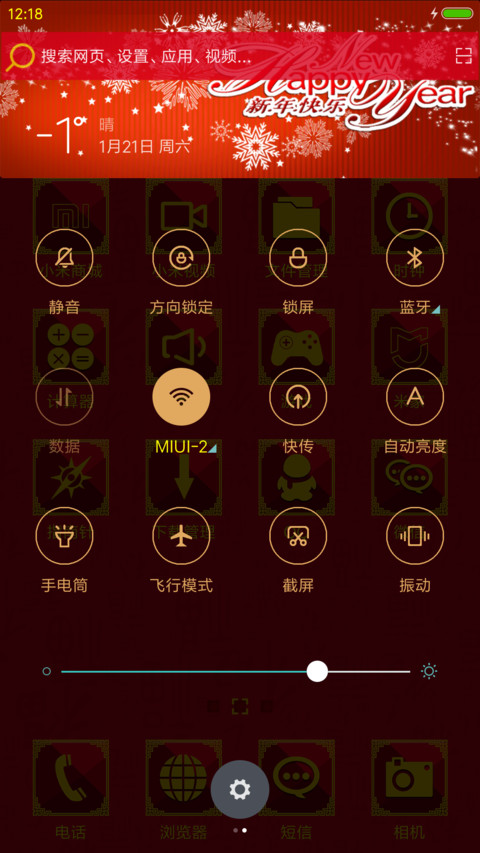Open the weather widget showing -1°
The height and width of the screenshot is (853, 480).
110,135
